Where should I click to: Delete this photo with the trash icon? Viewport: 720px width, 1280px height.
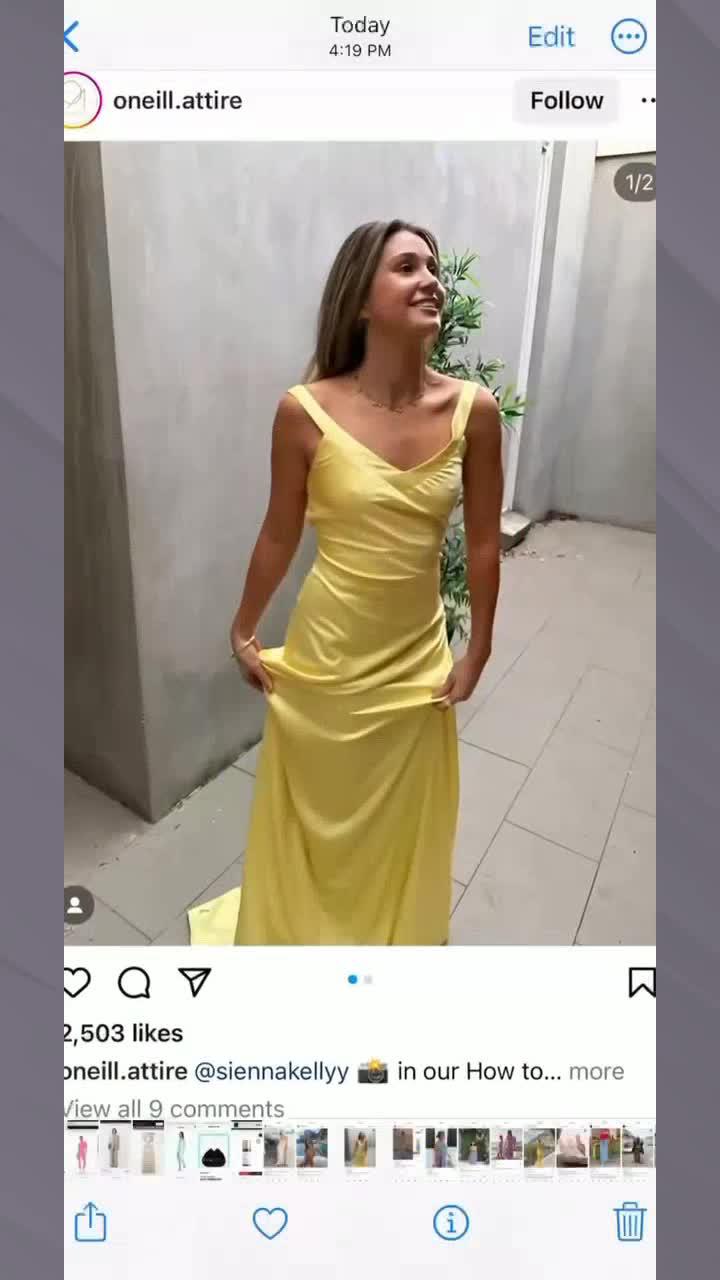pyautogui.click(x=629, y=1222)
